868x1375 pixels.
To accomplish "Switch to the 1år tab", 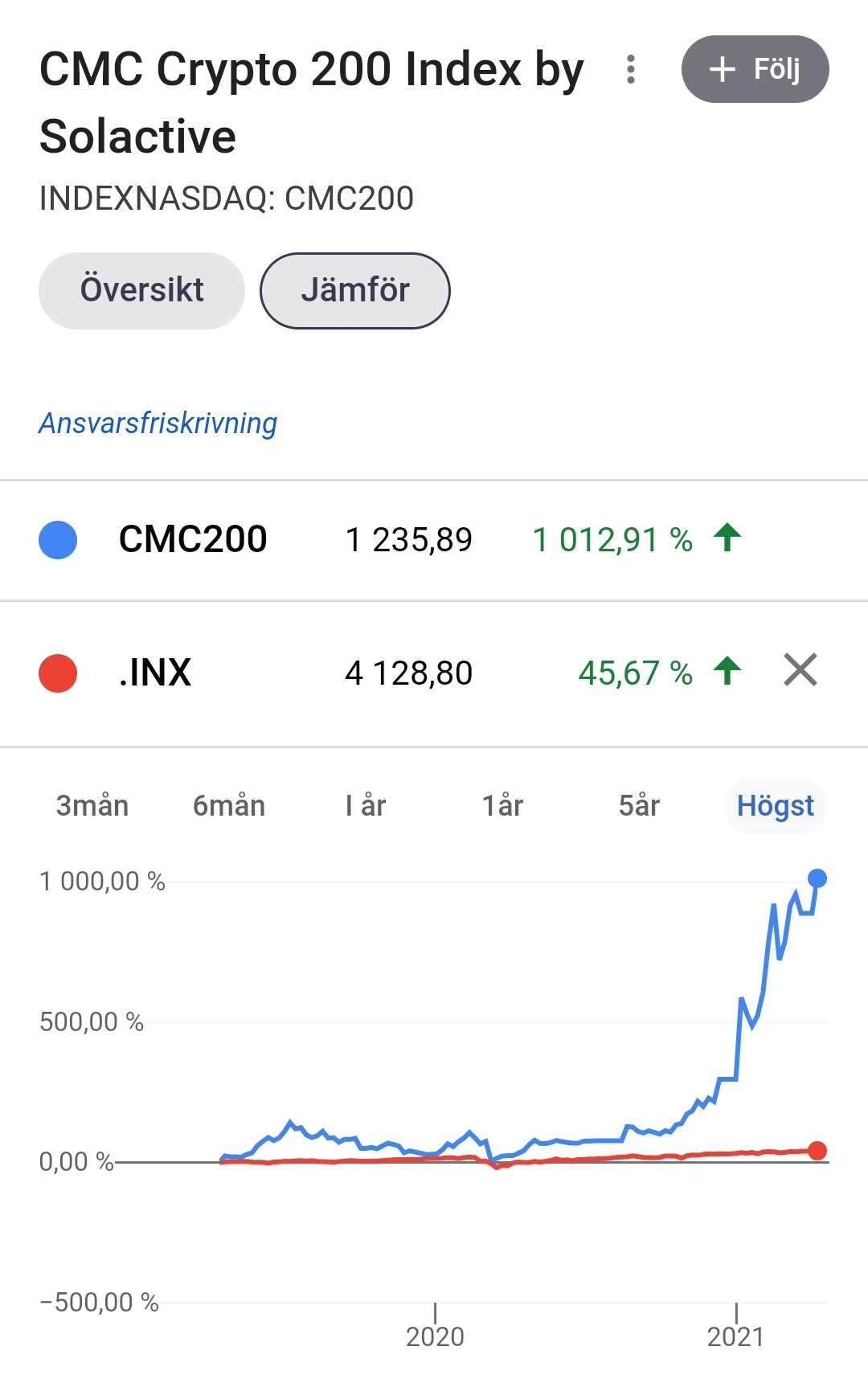I will point(502,805).
